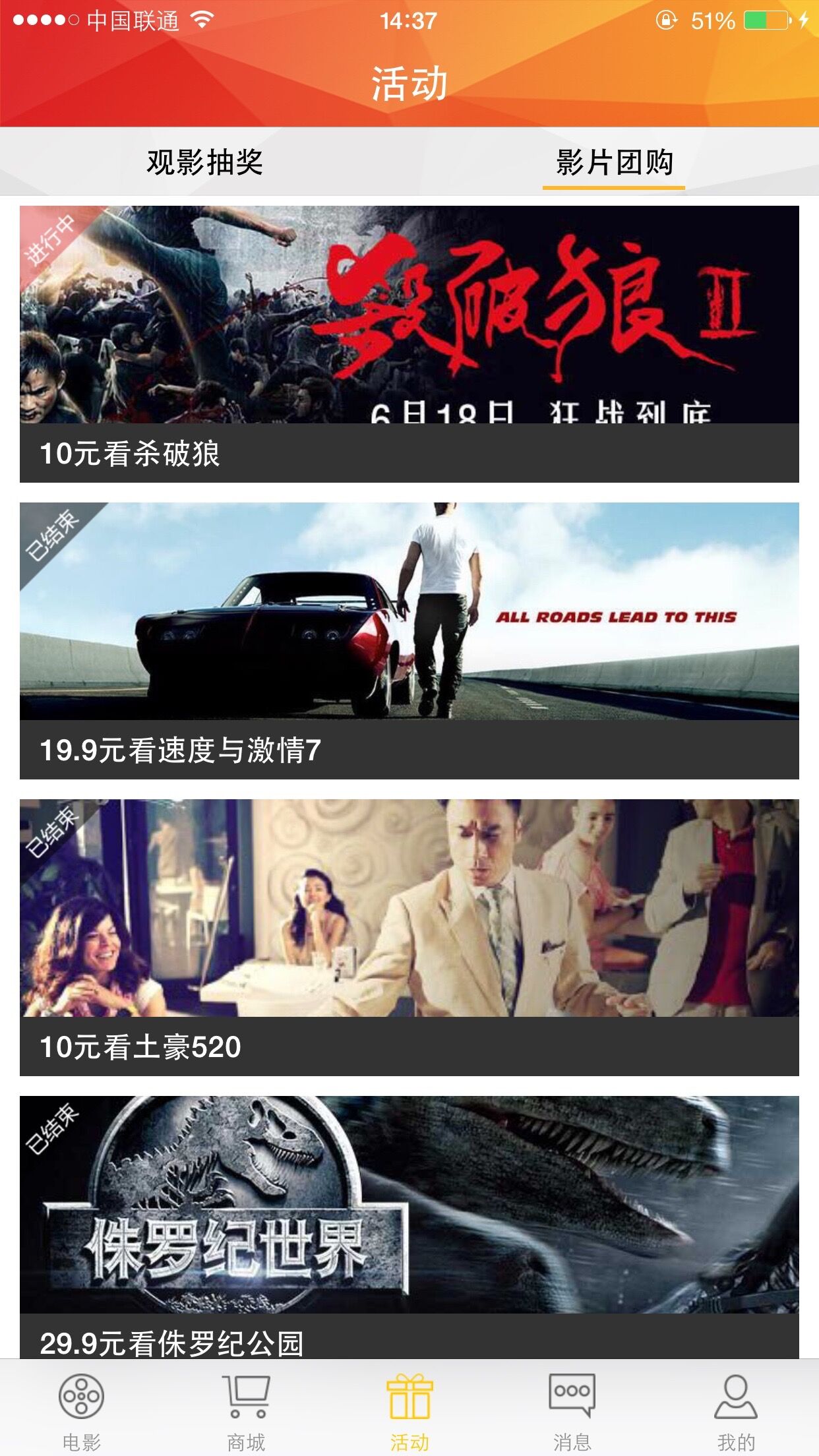Open the 29.9元看侏罗纪公园 deal

tap(409, 1227)
